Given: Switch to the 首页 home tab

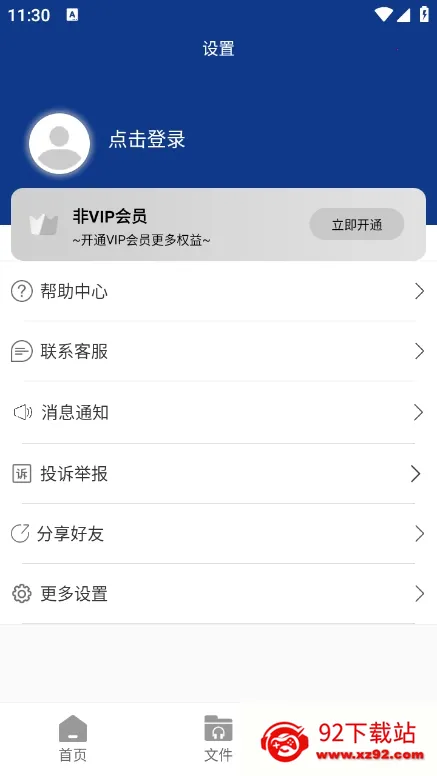Looking at the screenshot, I should tap(73, 738).
